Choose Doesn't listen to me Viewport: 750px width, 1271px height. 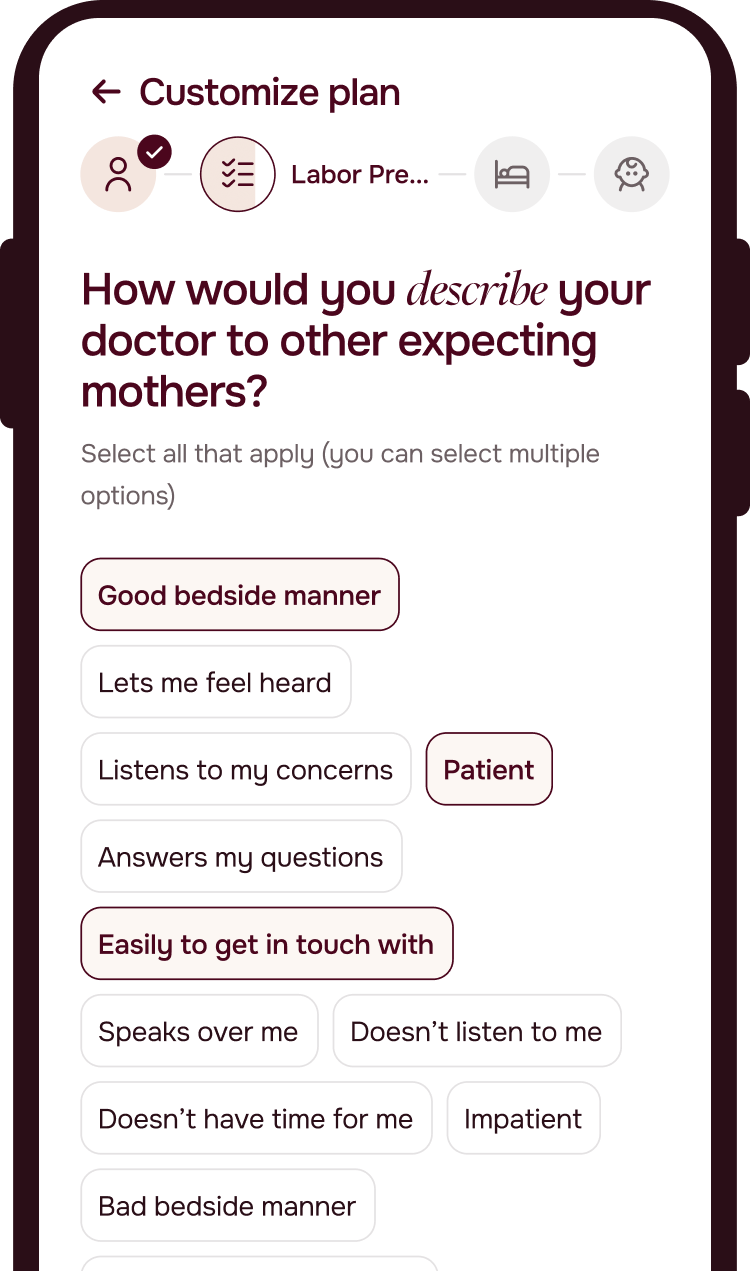point(476,1031)
